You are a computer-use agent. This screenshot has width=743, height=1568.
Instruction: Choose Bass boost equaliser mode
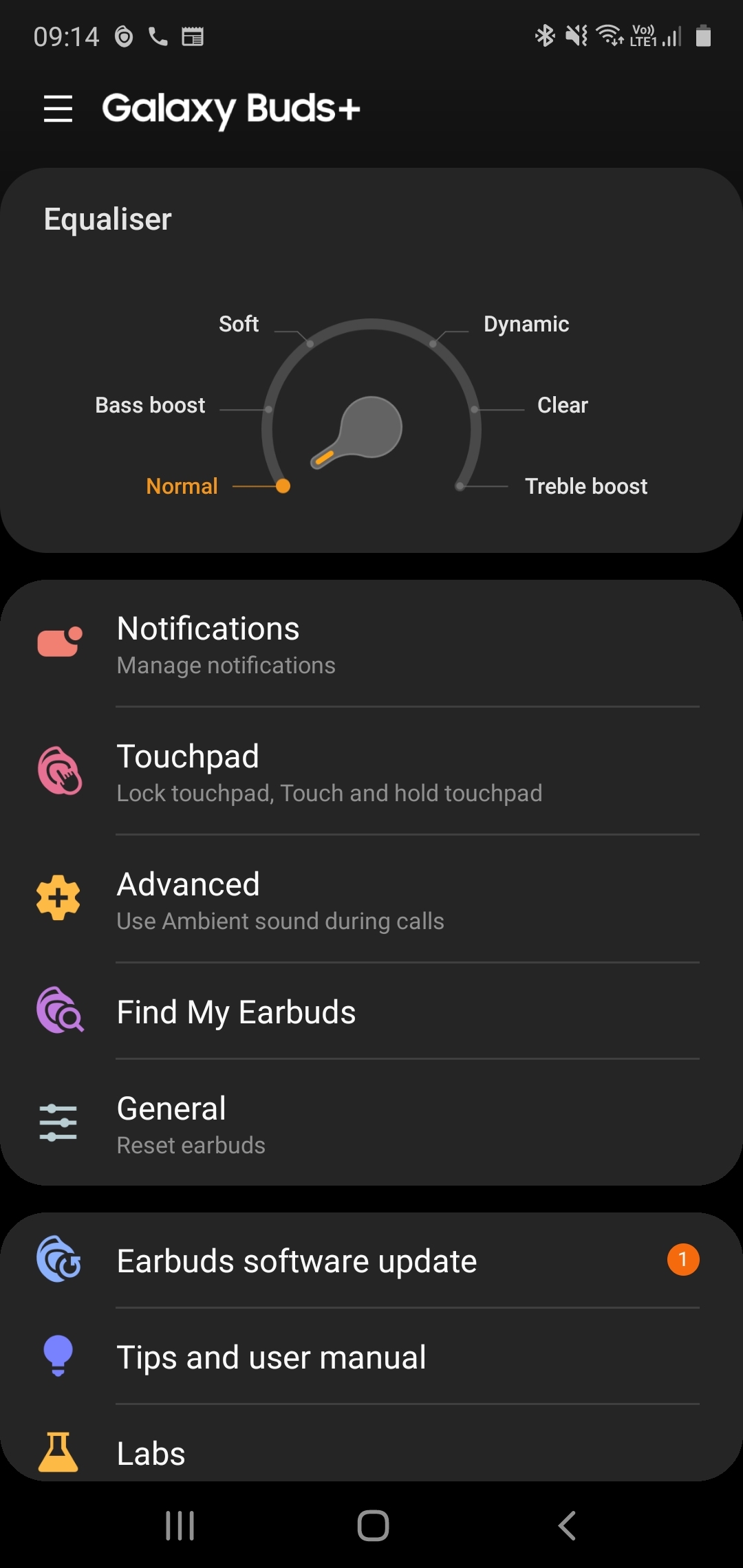(151, 405)
